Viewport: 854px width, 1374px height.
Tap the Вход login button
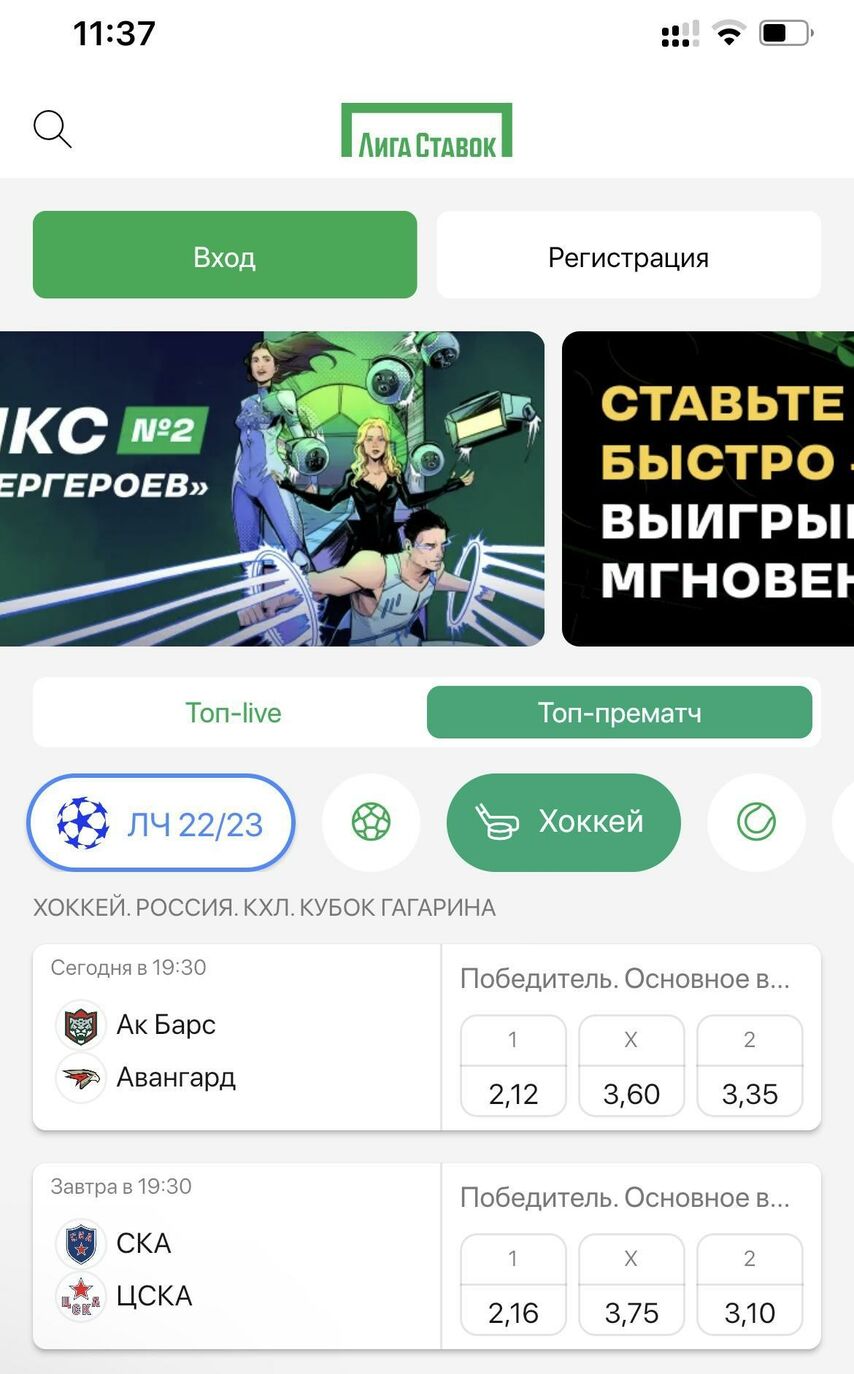(225, 255)
